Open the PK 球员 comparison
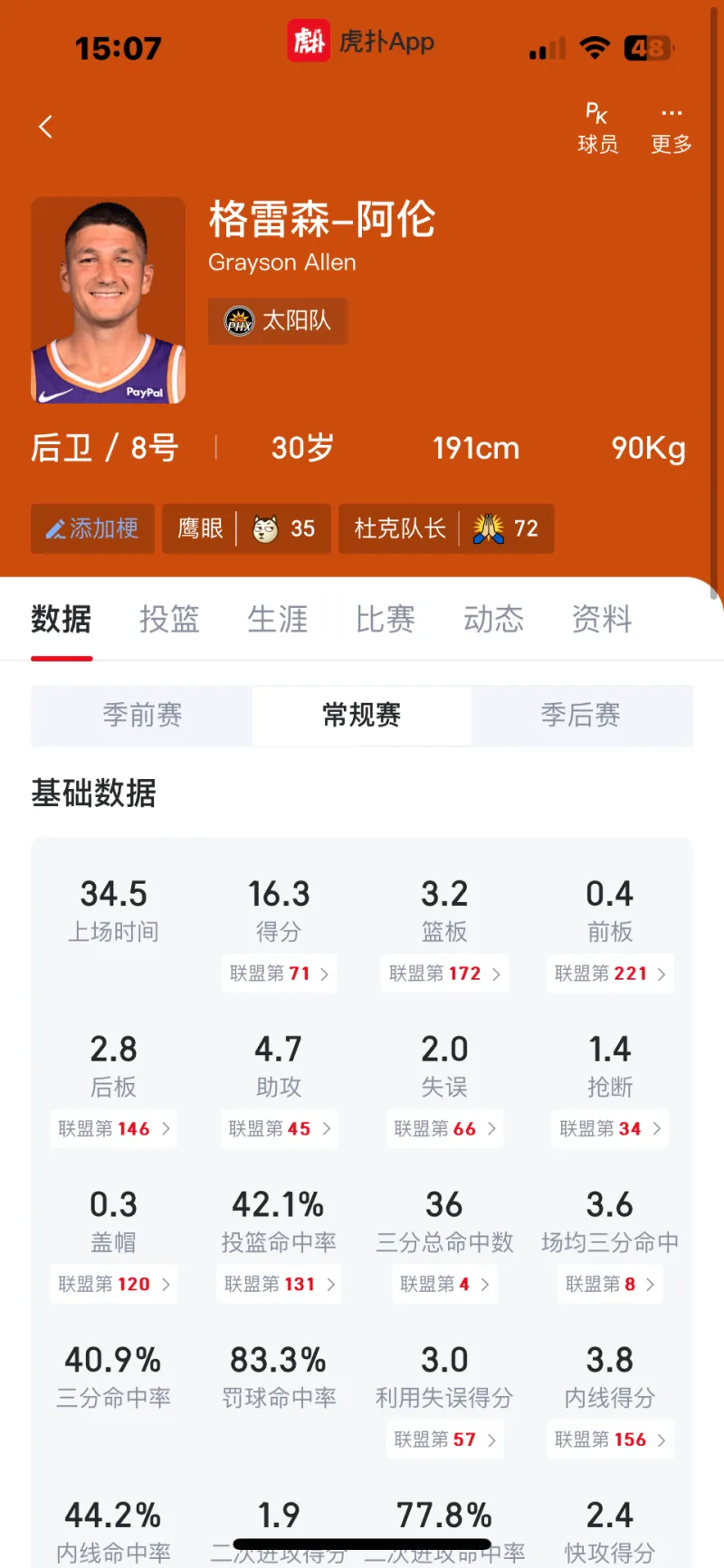Screen dimensions: 724x1568 pos(597,128)
